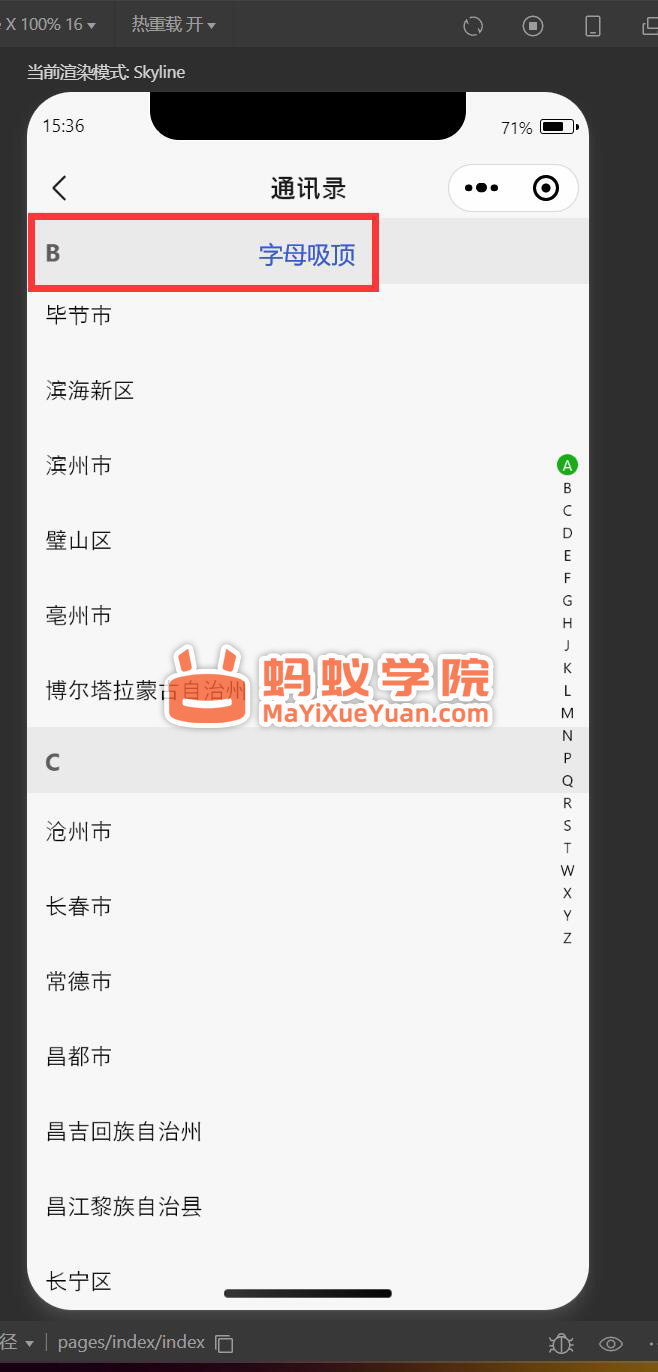Choose 璧山区 in the list
Viewport: 658px width, 1372px height.
[79, 541]
